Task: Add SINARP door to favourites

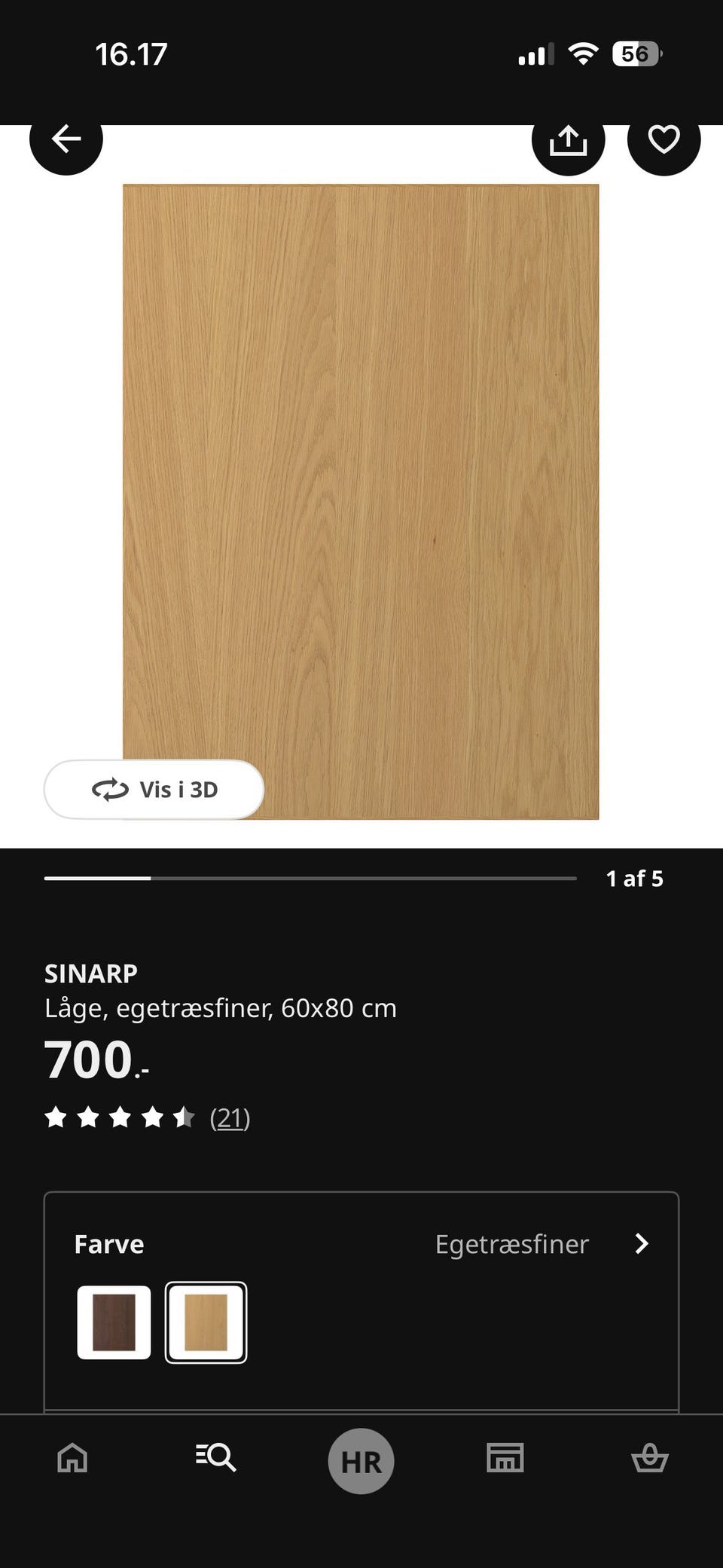Action: point(664,141)
